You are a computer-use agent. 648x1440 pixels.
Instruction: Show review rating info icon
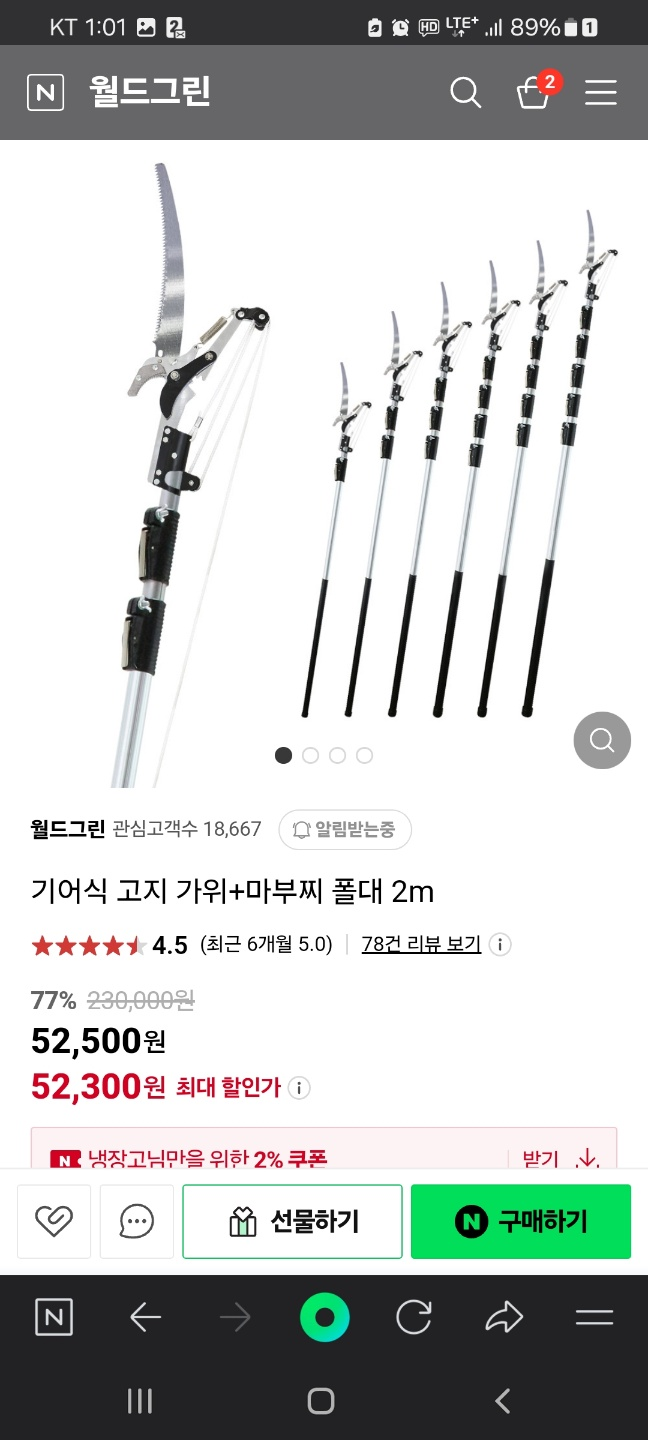coord(501,944)
